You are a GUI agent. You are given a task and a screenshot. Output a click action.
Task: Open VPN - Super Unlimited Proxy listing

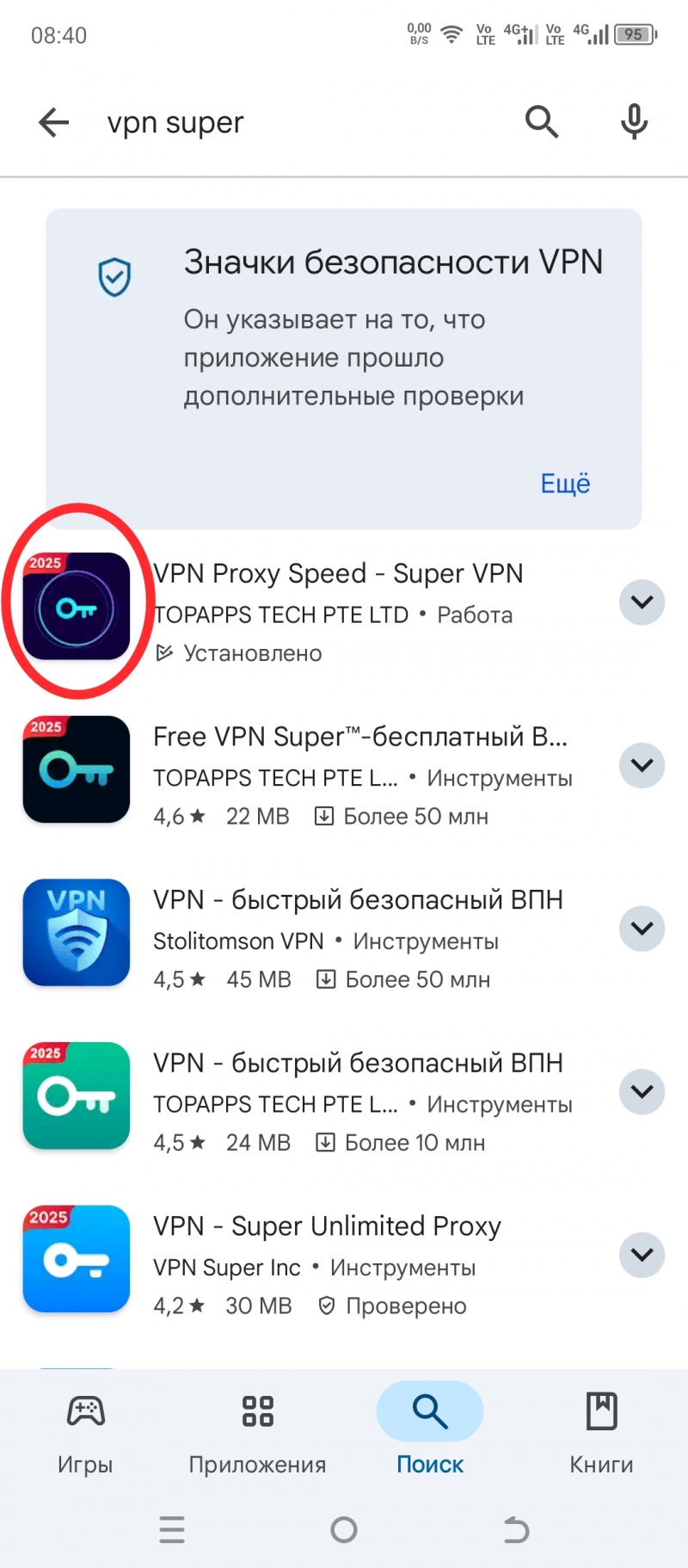(x=327, y=1226)
